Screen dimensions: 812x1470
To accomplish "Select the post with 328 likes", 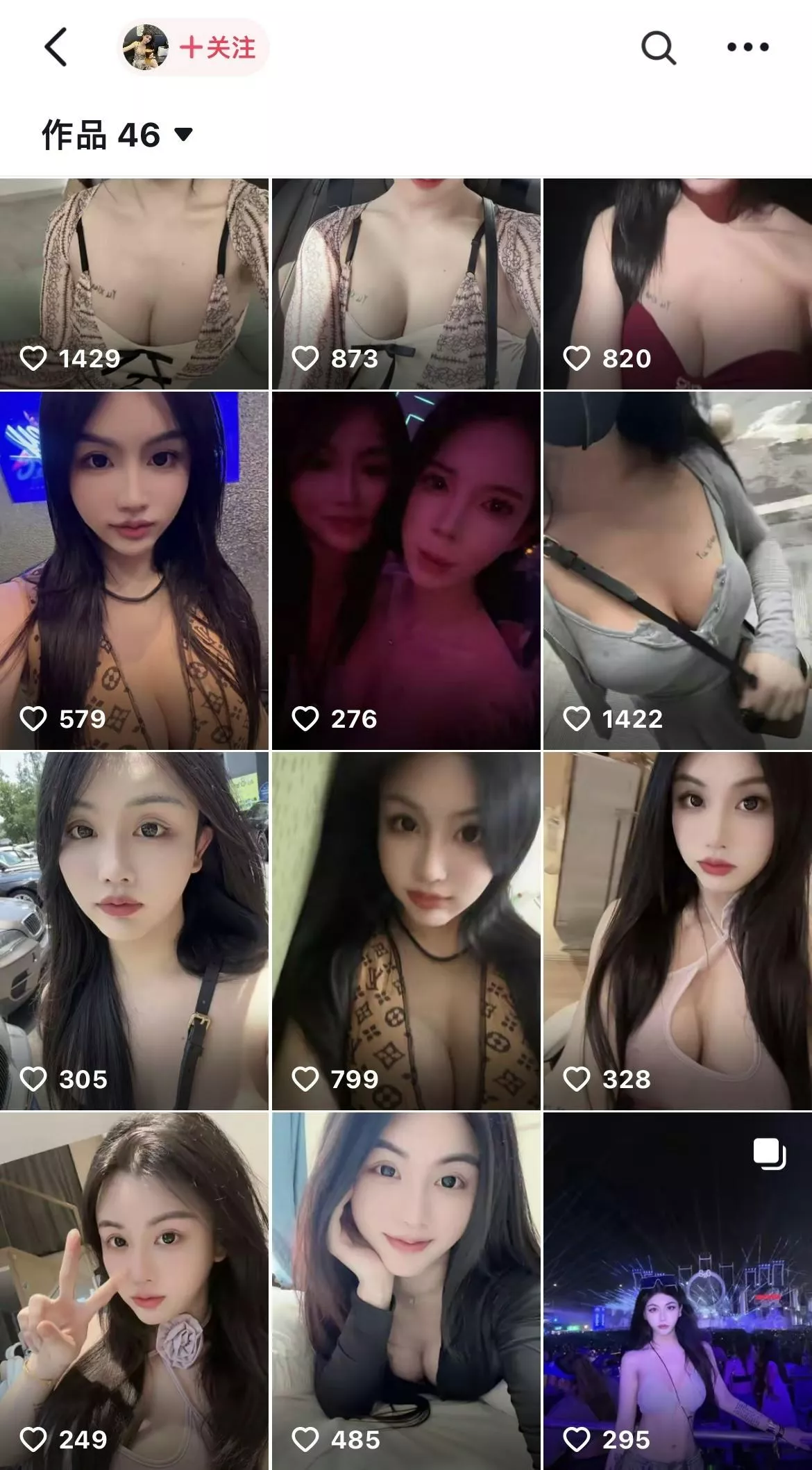I will pyautogui.click(x=677, y=930).
